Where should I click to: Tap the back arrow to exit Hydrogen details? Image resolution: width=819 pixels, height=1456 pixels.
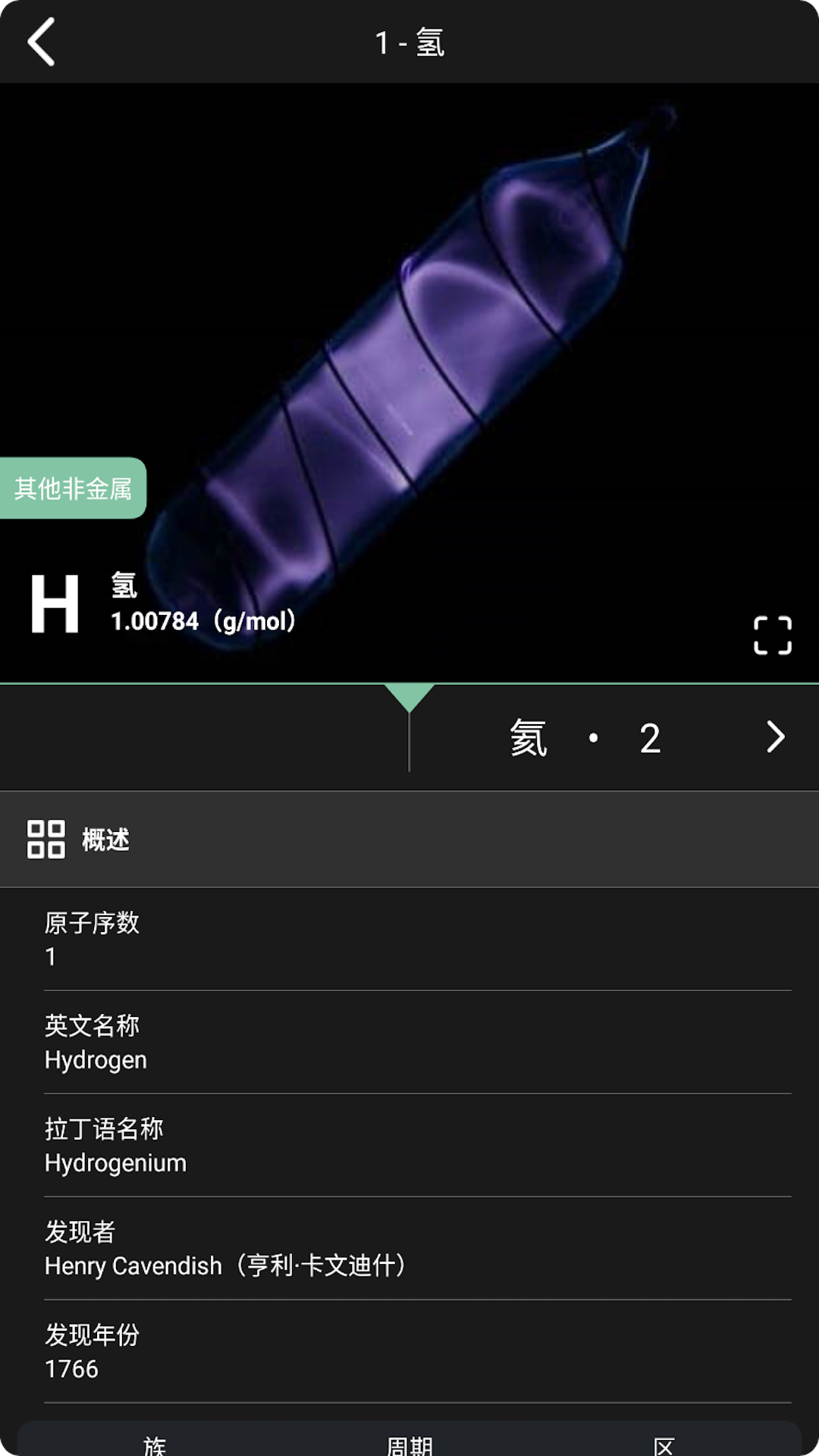coord(43,42)
